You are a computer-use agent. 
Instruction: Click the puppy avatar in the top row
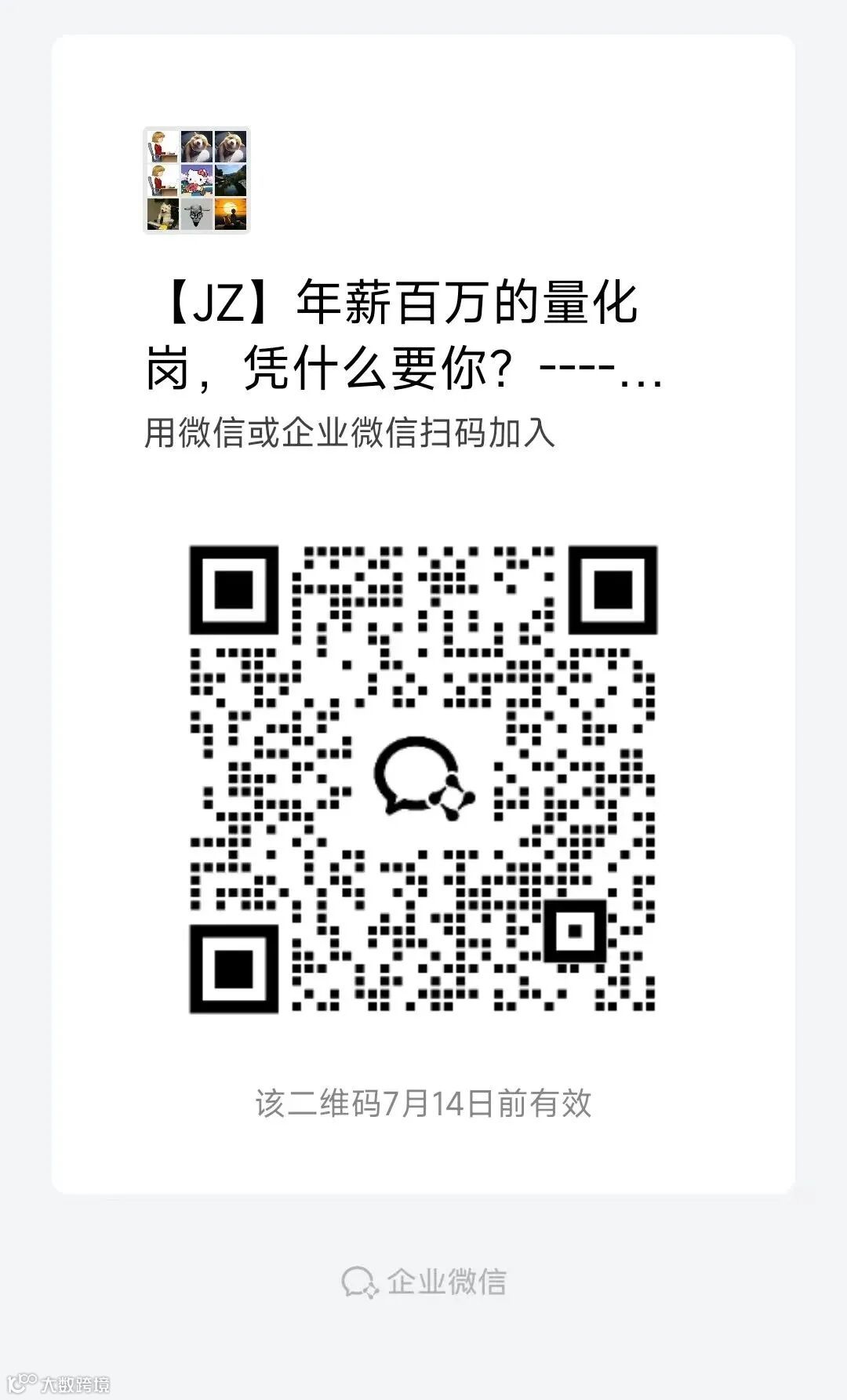click(196, 147)
